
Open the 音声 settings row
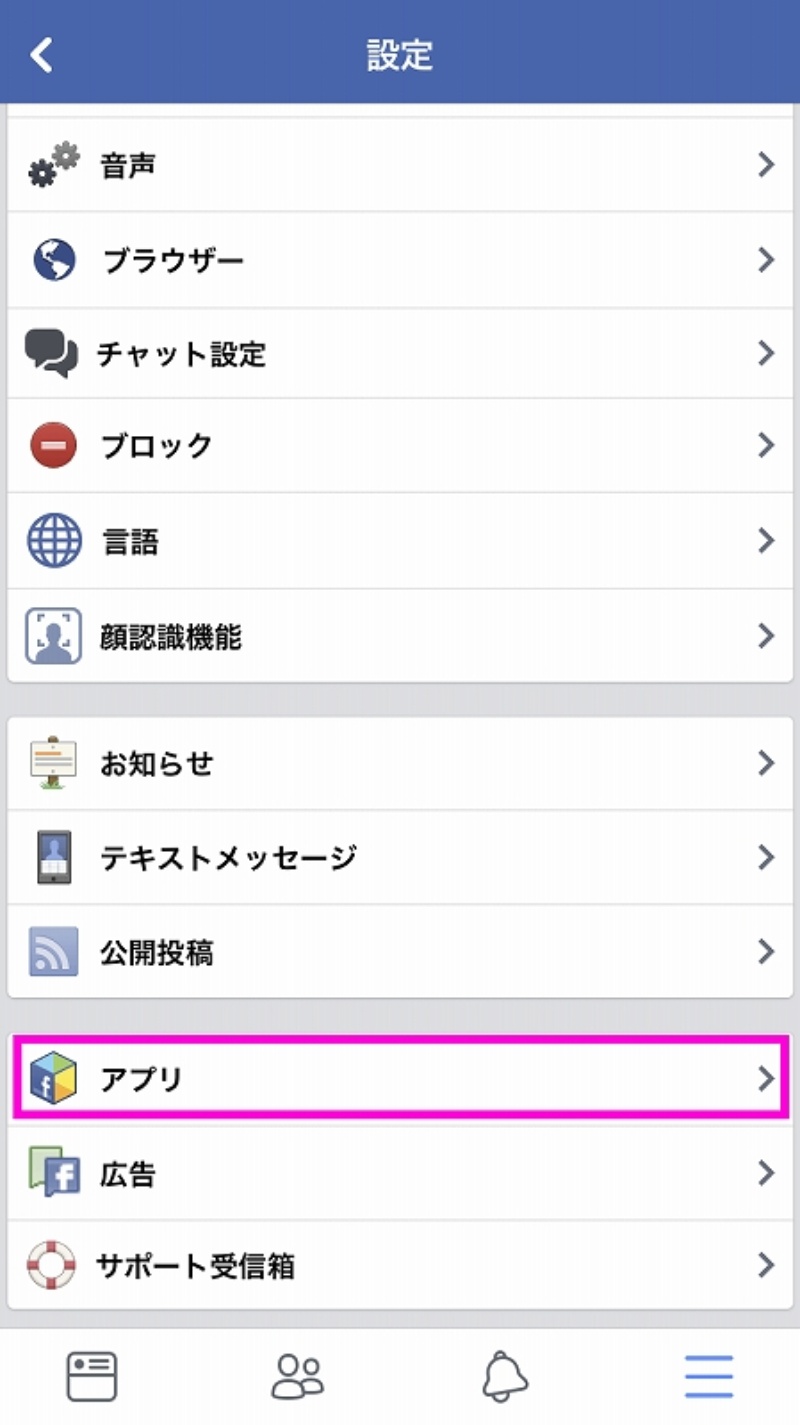pos(400,165)
